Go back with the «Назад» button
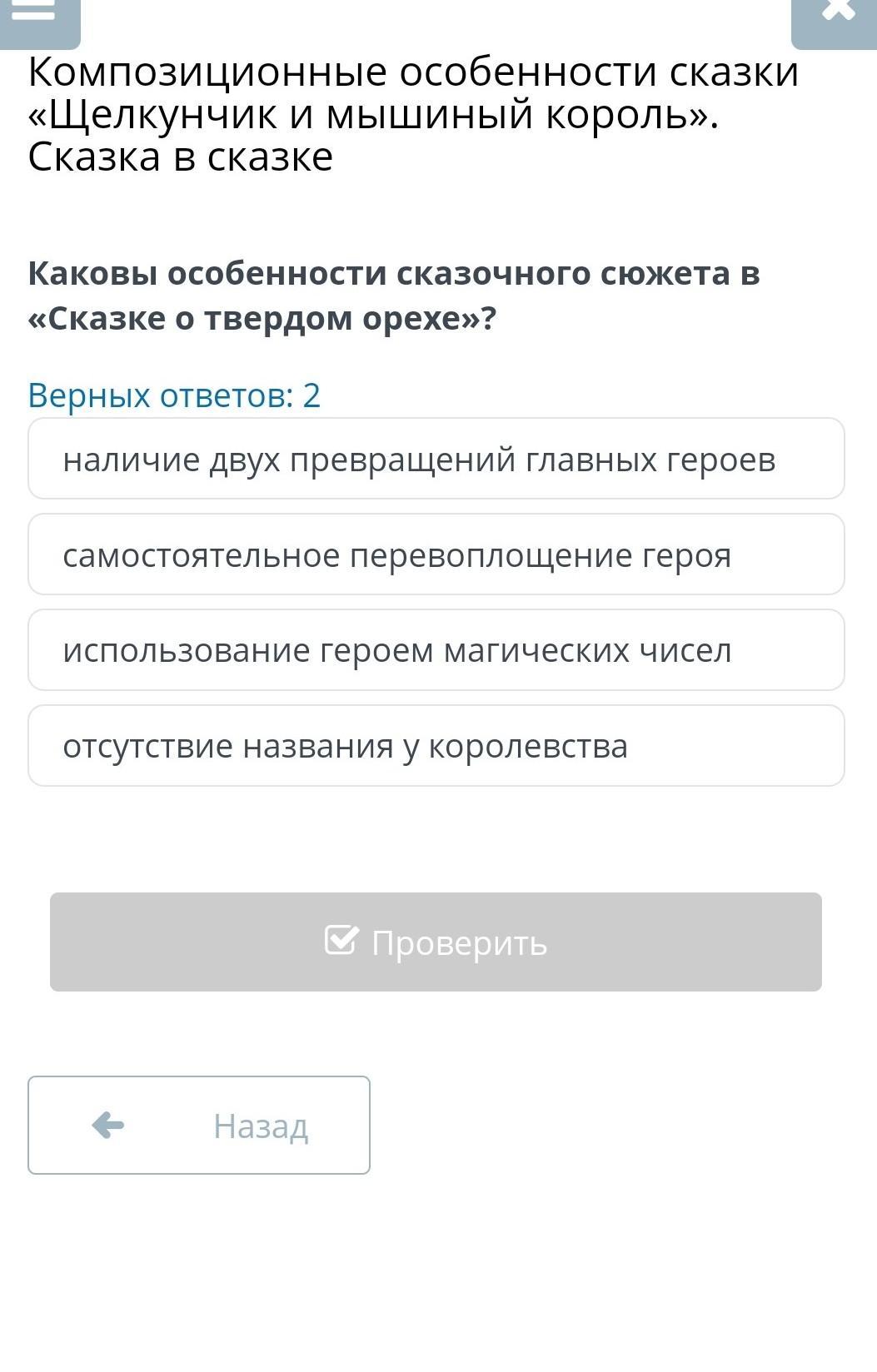 tap(199, 1125)
